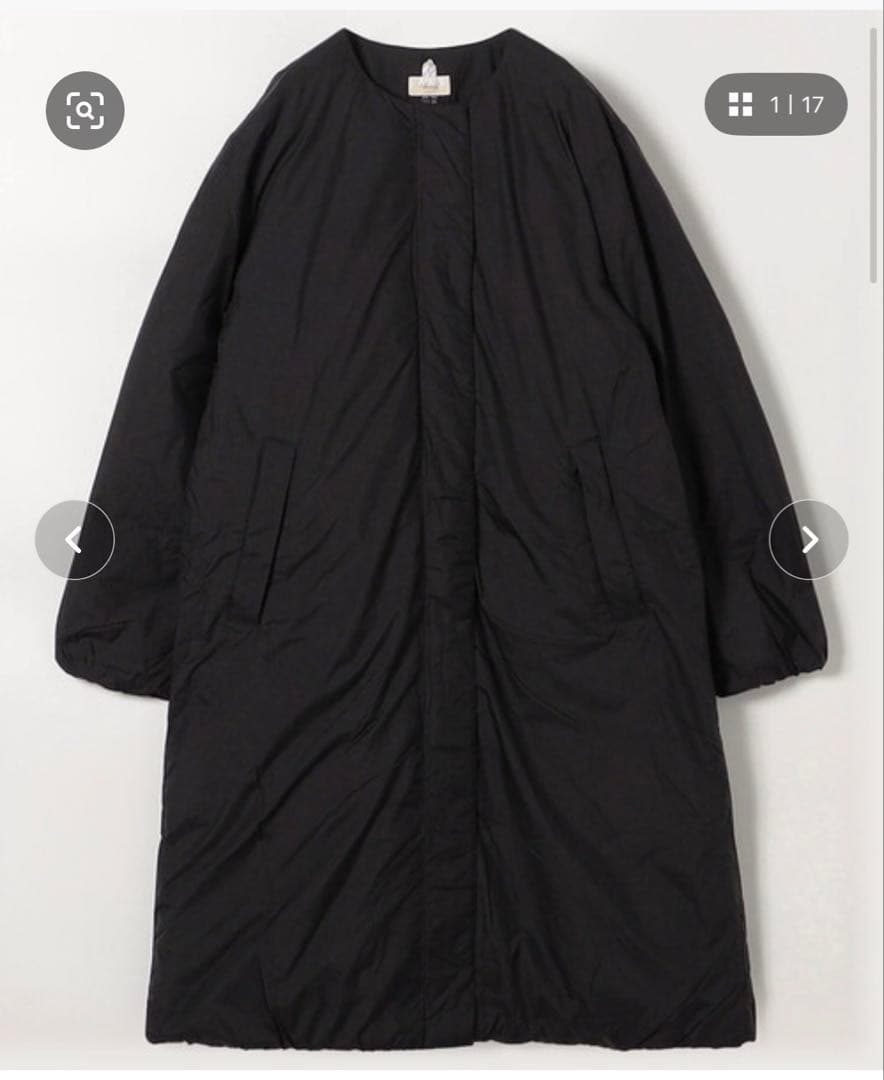Image resolution: width=884 pixels, height=1080 pixels.
Task: Go to the previous product image
Action: [x=74, y=540]
